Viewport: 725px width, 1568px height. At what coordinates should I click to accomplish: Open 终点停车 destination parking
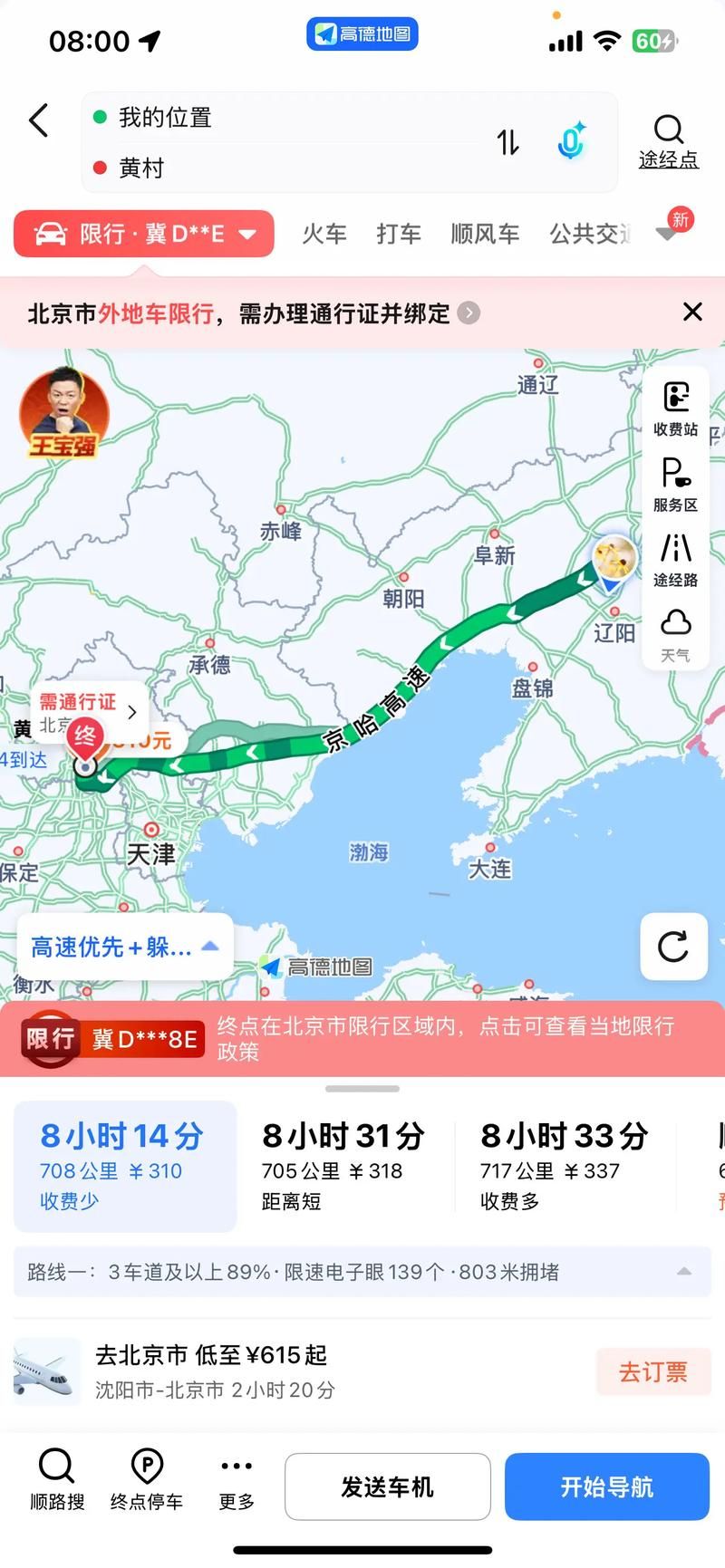pos(147,1486)
